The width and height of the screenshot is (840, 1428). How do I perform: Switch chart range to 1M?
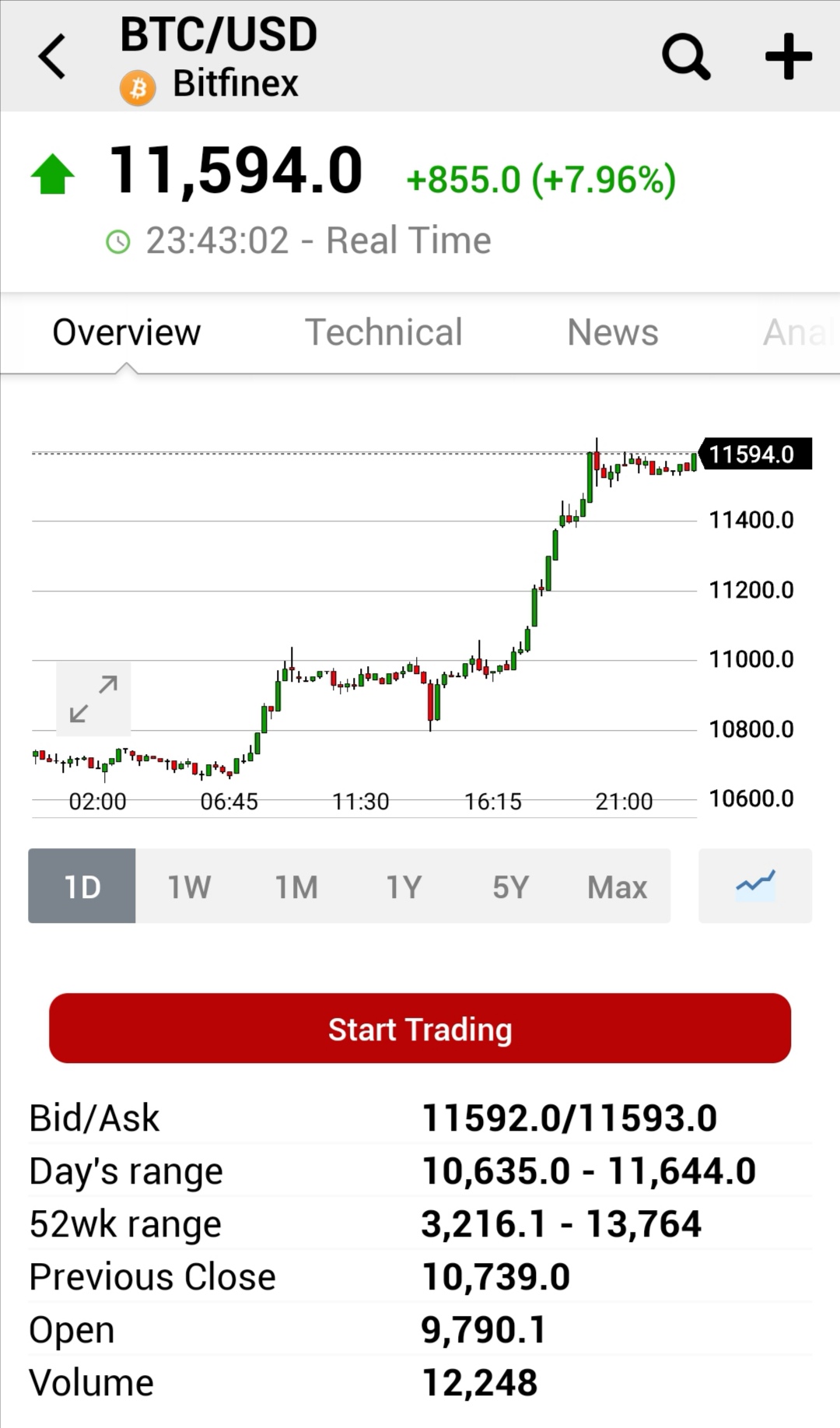click(x=296, y=886)
